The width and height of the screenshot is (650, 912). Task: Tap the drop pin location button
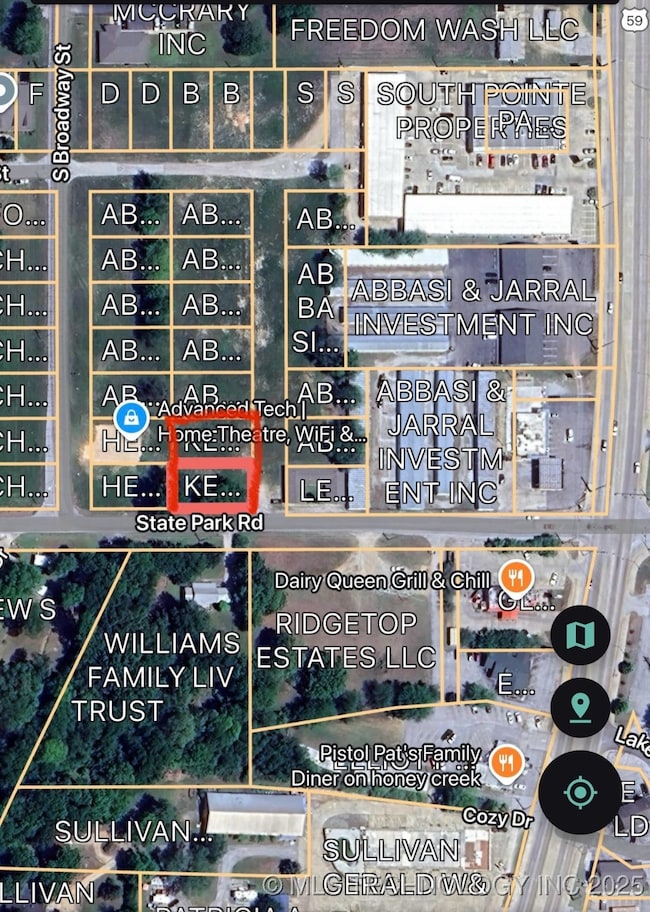point(580,708)
